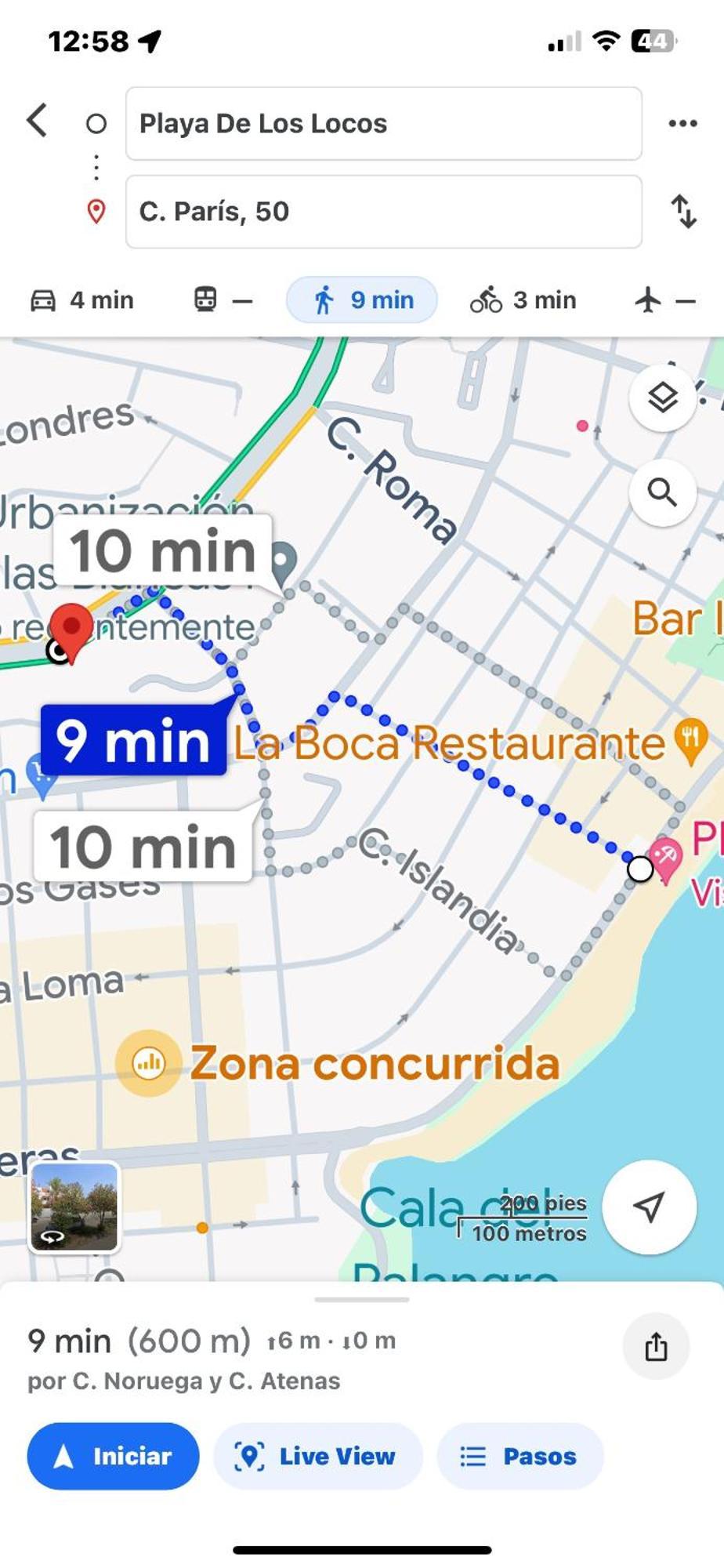The height and width of the screenshot is (1568, 724).
Task: Switch to driving mode 4 min
Action: 82,300
